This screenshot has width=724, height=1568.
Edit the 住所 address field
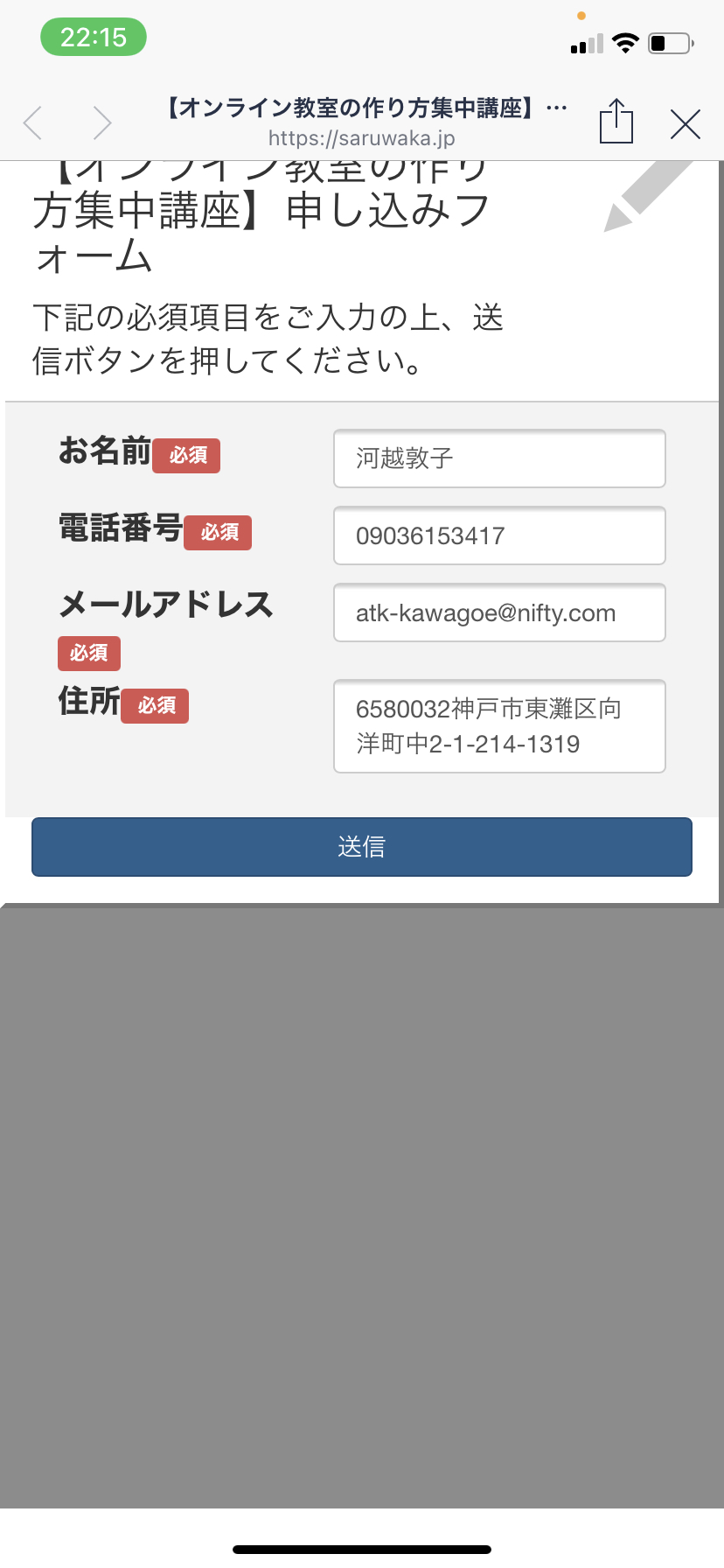[x=499, y=726]
